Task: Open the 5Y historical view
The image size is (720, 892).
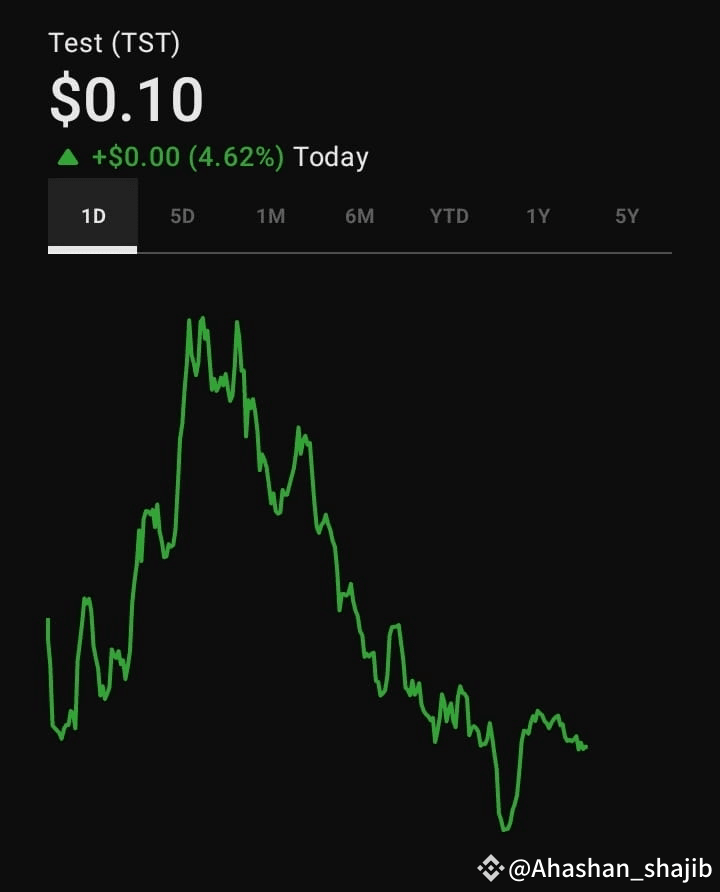Action: tap(627, 214)
